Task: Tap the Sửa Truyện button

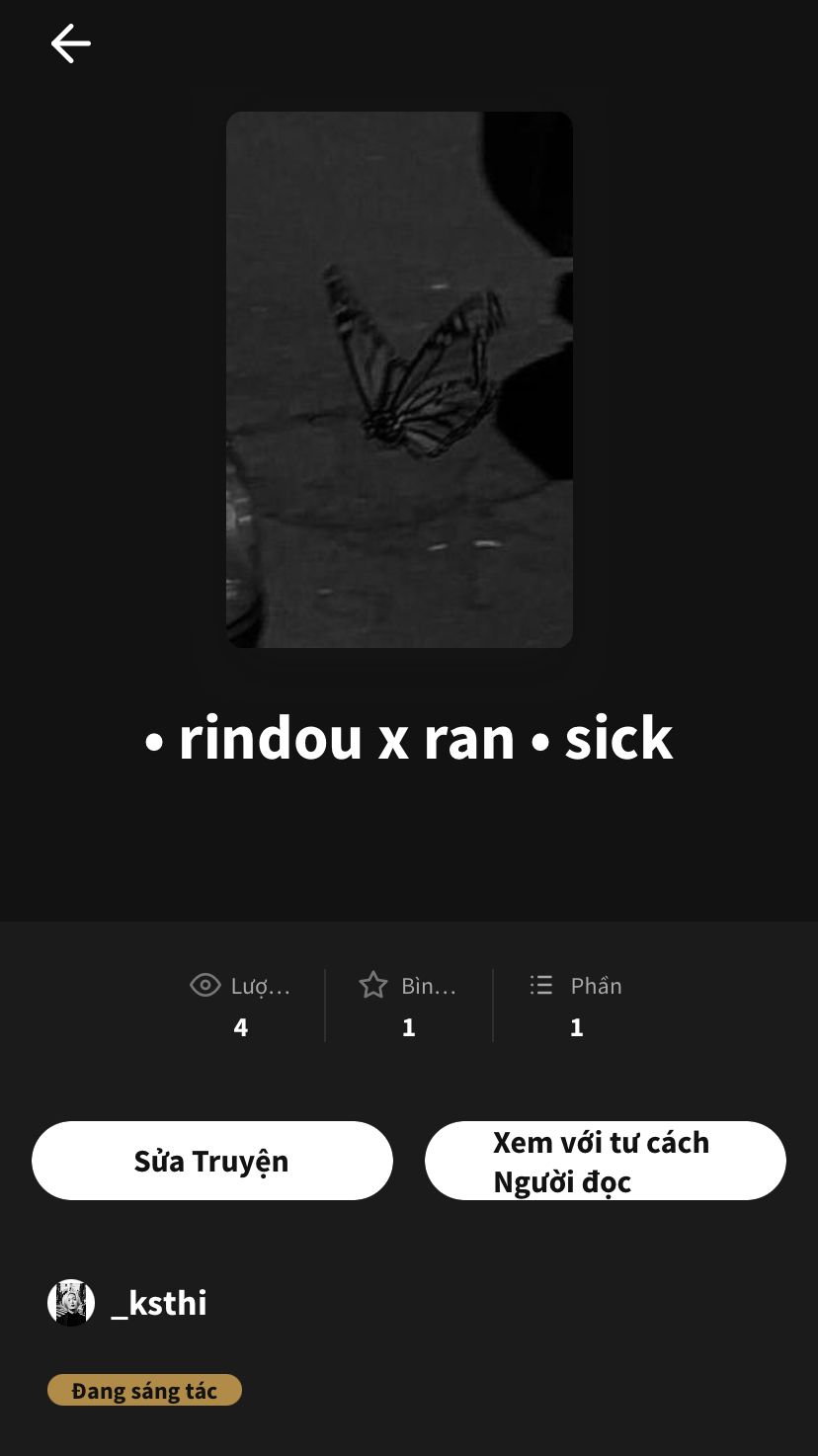Action: (x=211, y=1161)
